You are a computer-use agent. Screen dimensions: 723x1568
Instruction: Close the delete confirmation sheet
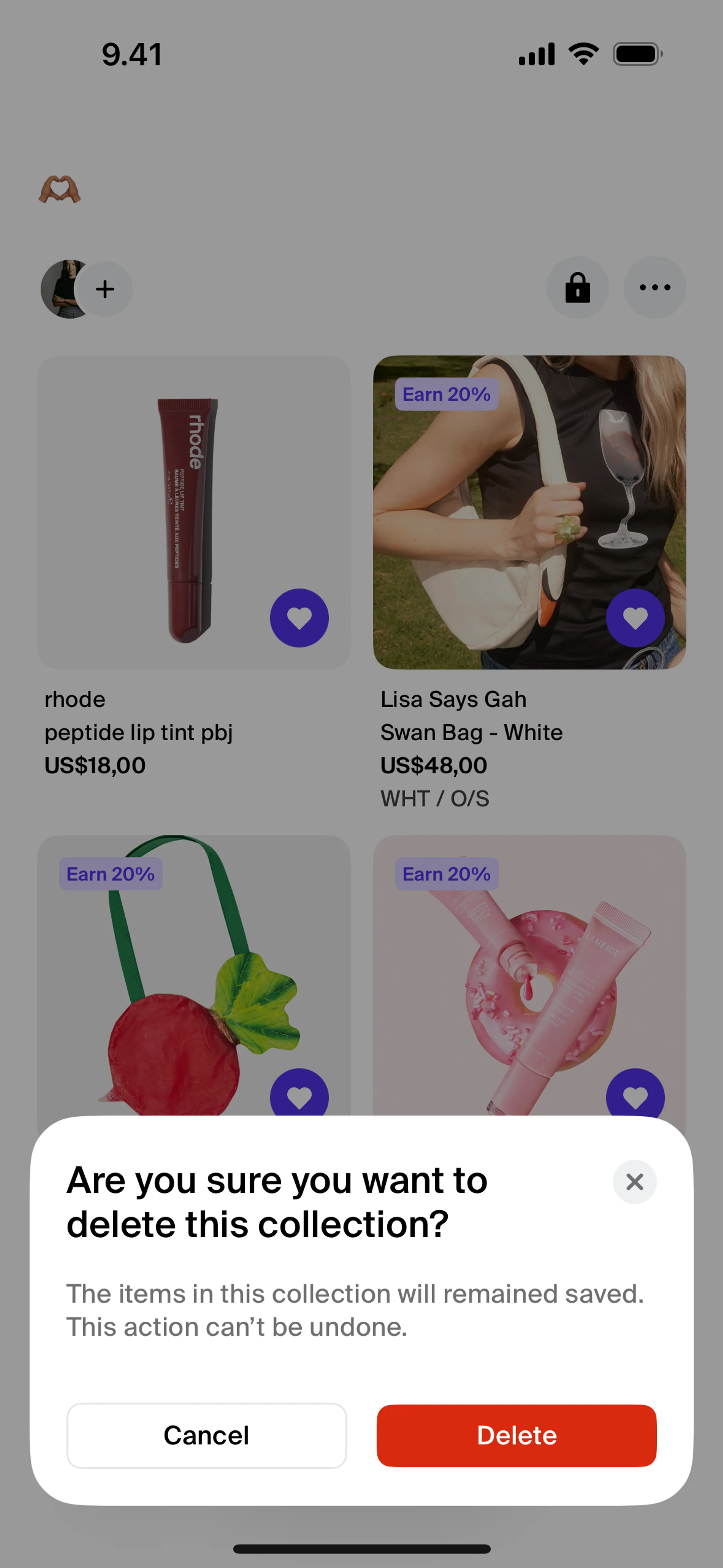[x=634, y=1181]
